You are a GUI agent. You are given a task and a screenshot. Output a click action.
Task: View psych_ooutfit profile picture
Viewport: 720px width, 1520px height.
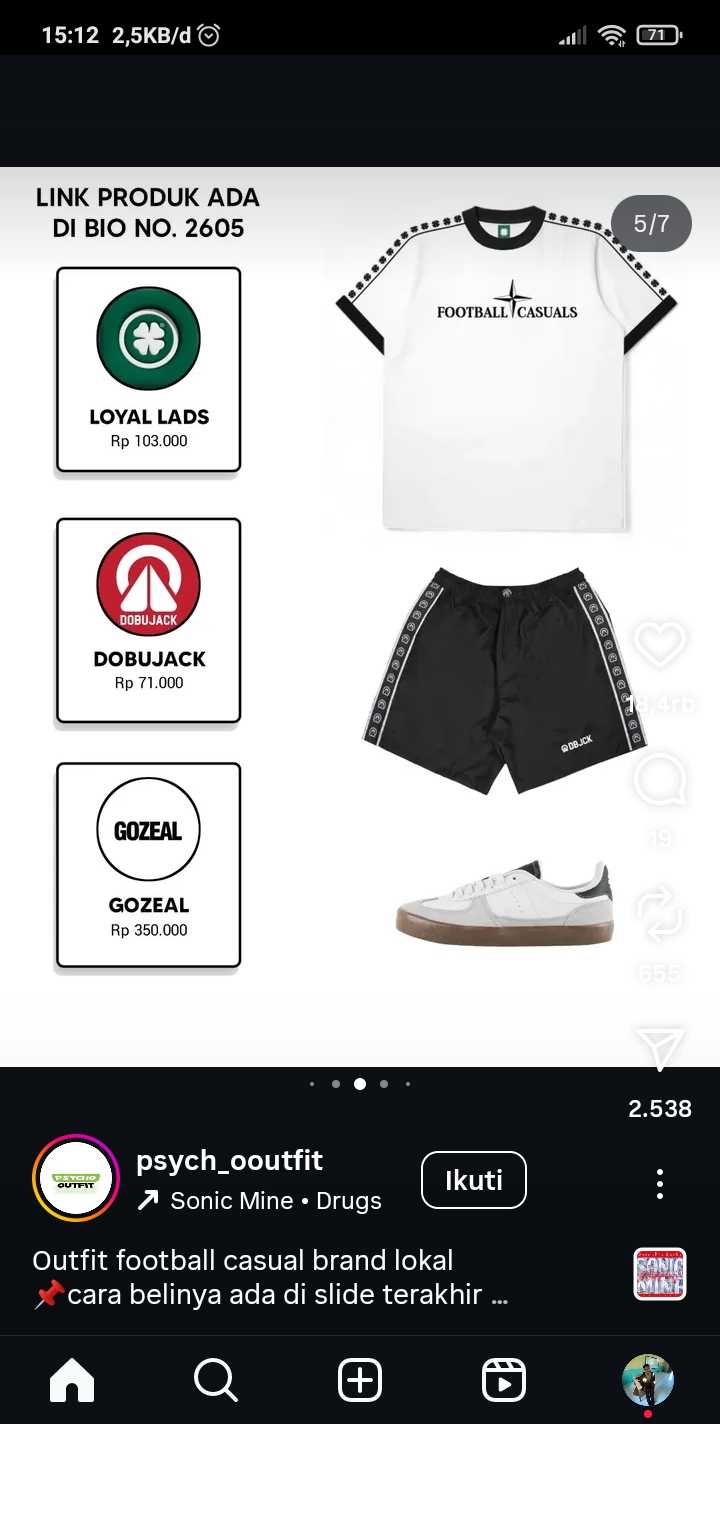coord(76,1178)
